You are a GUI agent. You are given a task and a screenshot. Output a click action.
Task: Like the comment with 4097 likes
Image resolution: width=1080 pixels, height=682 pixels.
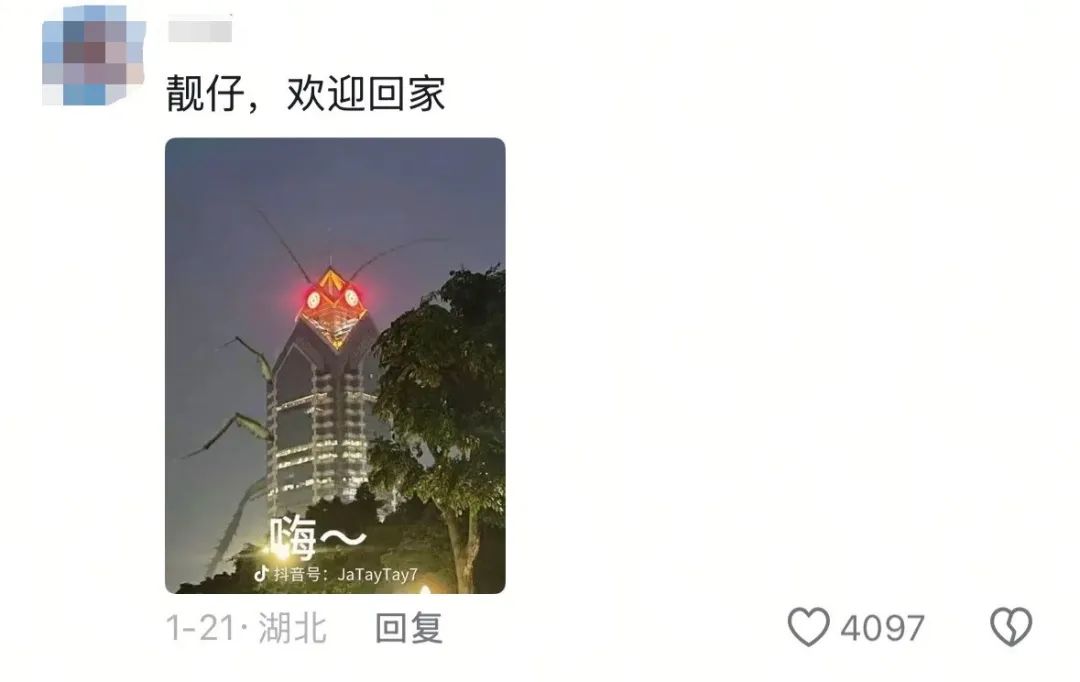point(809,627)
